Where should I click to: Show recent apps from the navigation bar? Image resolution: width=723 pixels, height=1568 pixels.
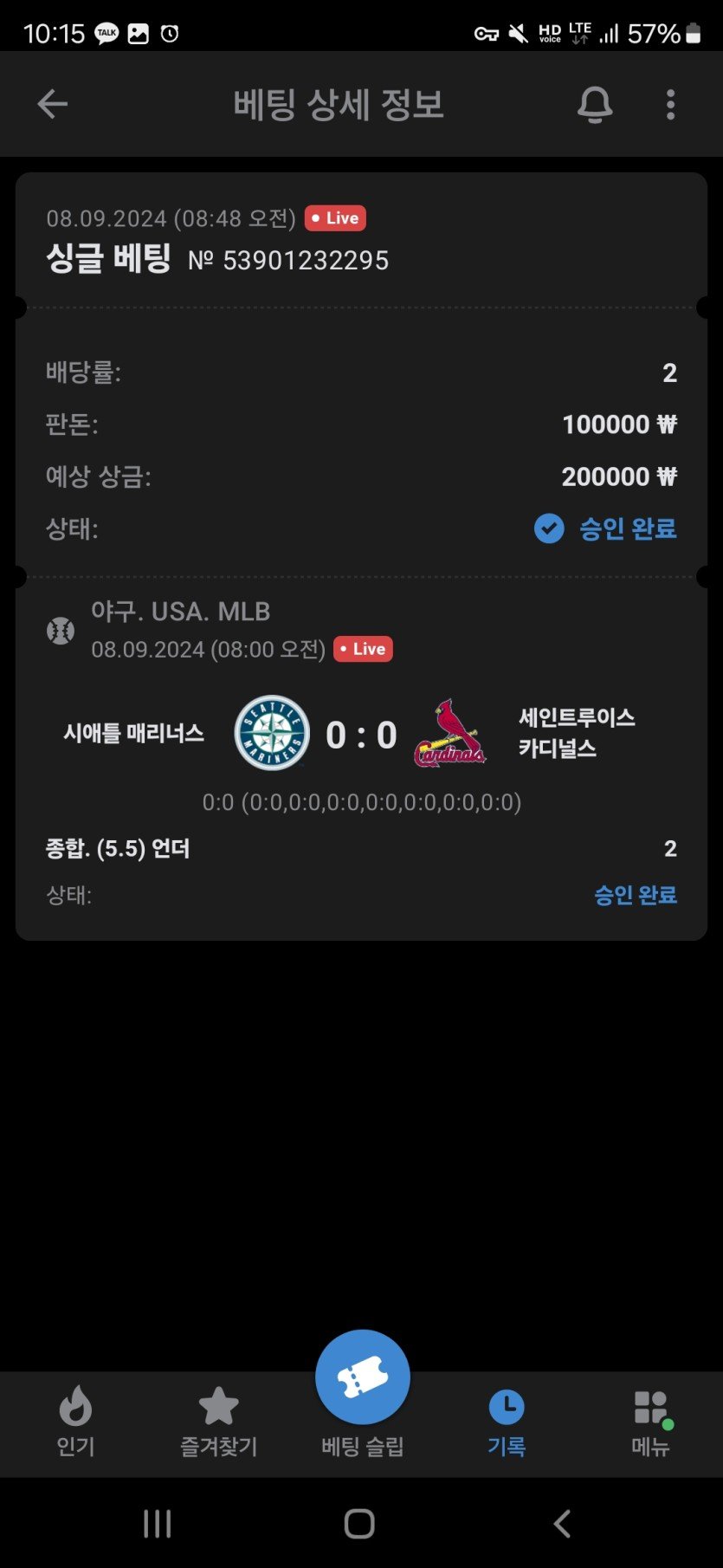click(x=157, y=1523)
